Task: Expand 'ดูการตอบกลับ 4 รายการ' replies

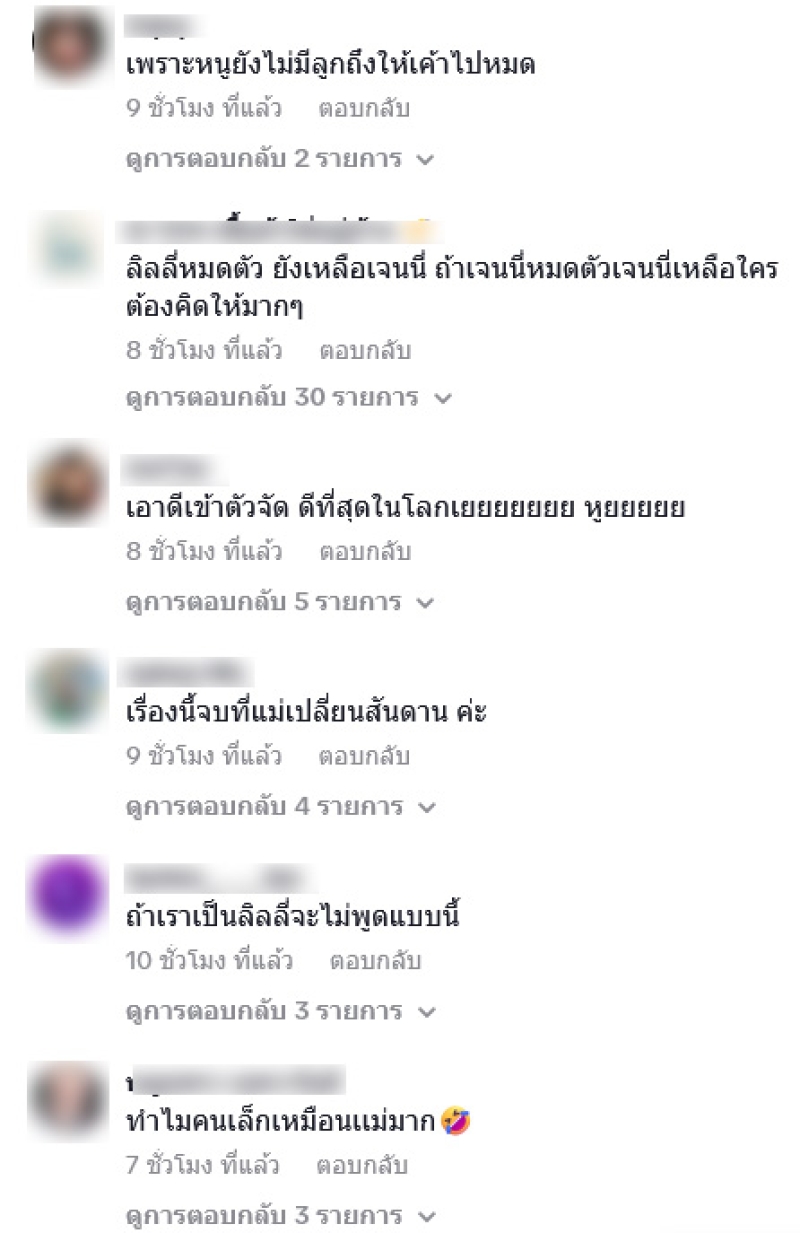Action: (280, 806)
